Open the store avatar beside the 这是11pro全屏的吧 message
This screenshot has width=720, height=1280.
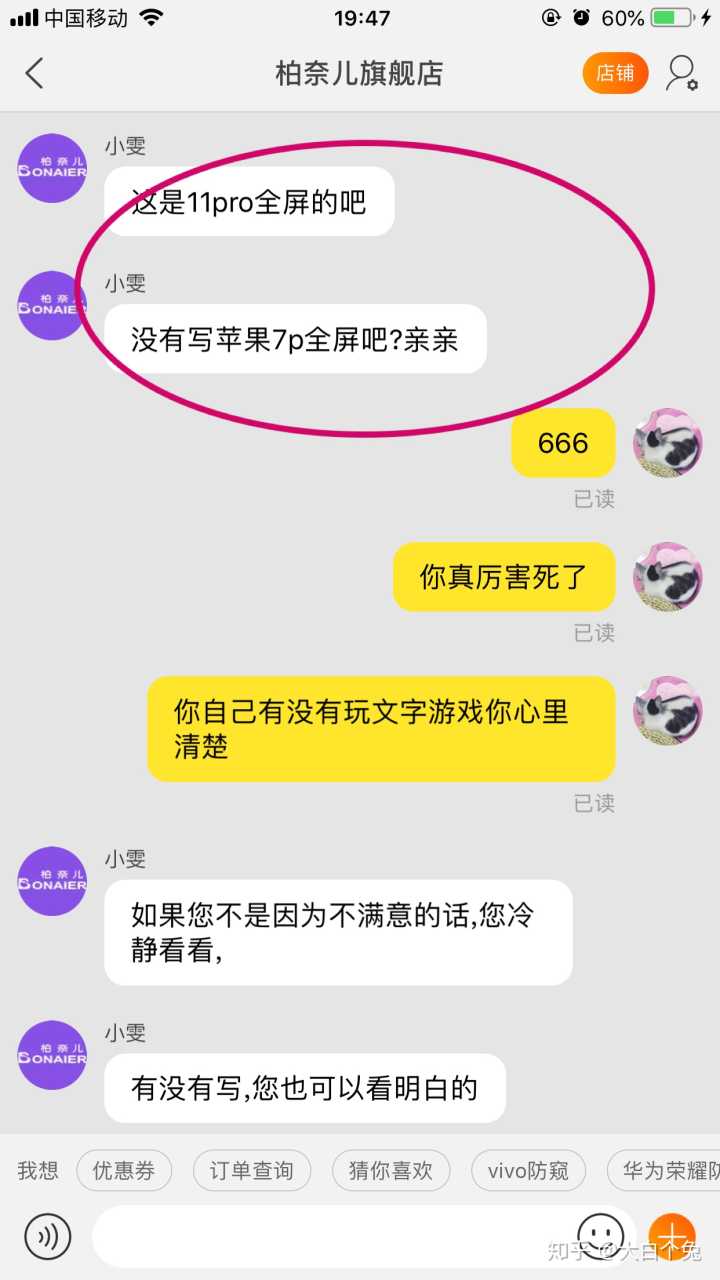click(x=53, y=168)
